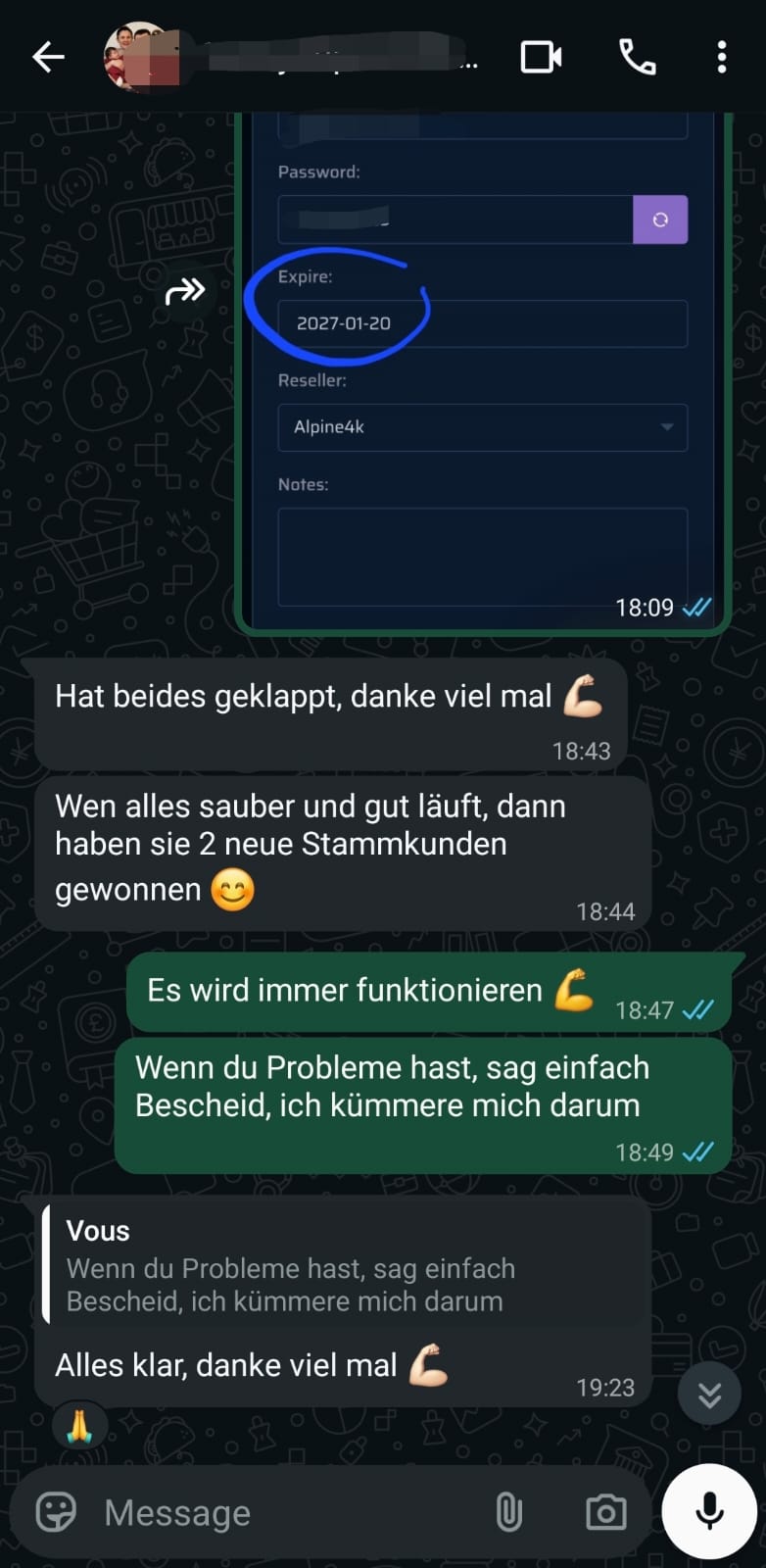Open the emoji and sticker picker
The image size is (766, 1568).
[56, 1512]
